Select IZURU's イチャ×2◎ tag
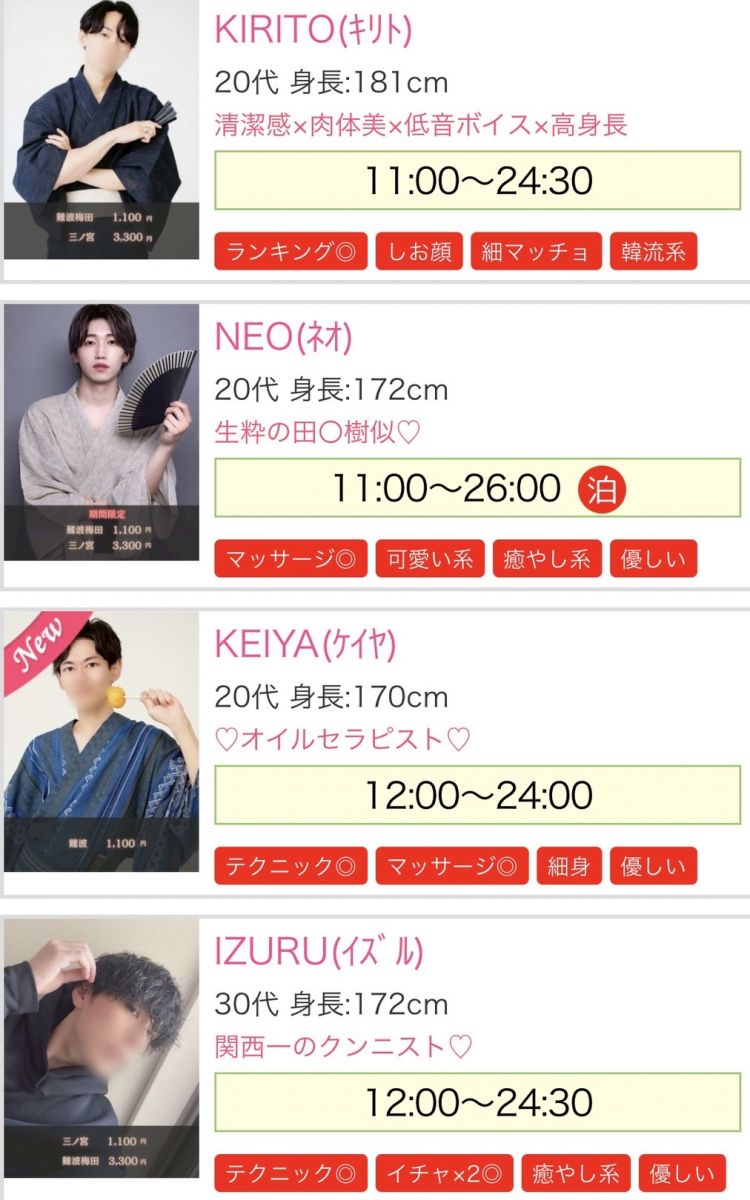This screenshot has height=1200, width=750. 444,1173
